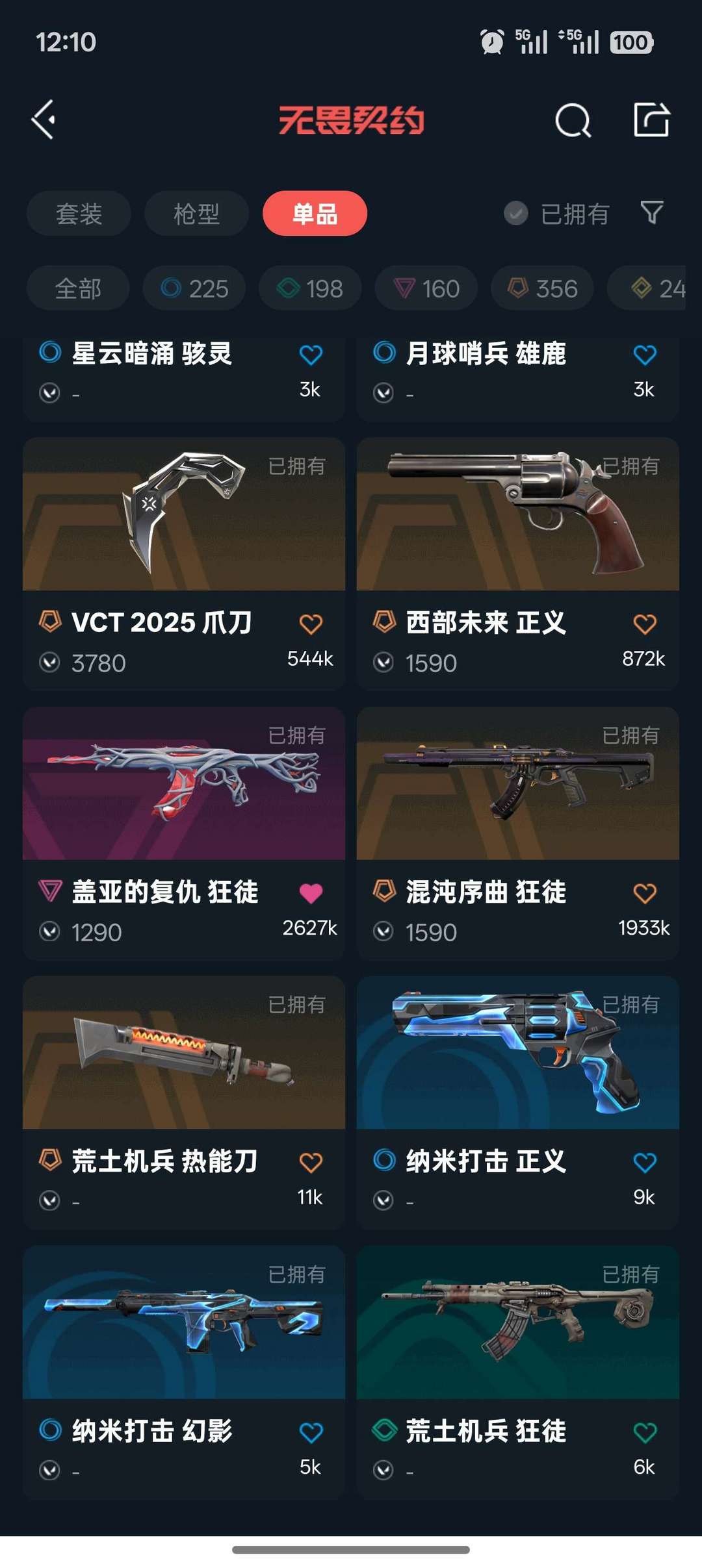Switch to the 枪型 tab
The image size is (702, 1568).
tap(196, 214)
